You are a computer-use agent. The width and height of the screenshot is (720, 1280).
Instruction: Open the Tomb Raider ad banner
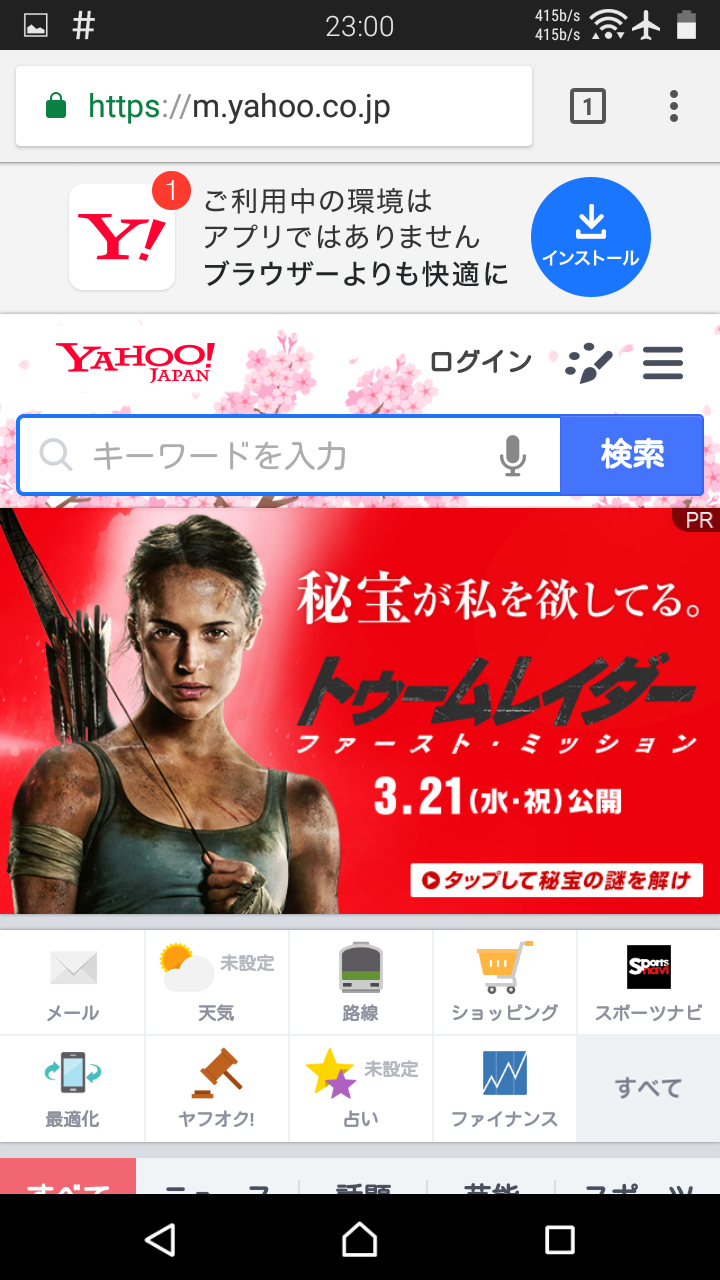[360, 710]
